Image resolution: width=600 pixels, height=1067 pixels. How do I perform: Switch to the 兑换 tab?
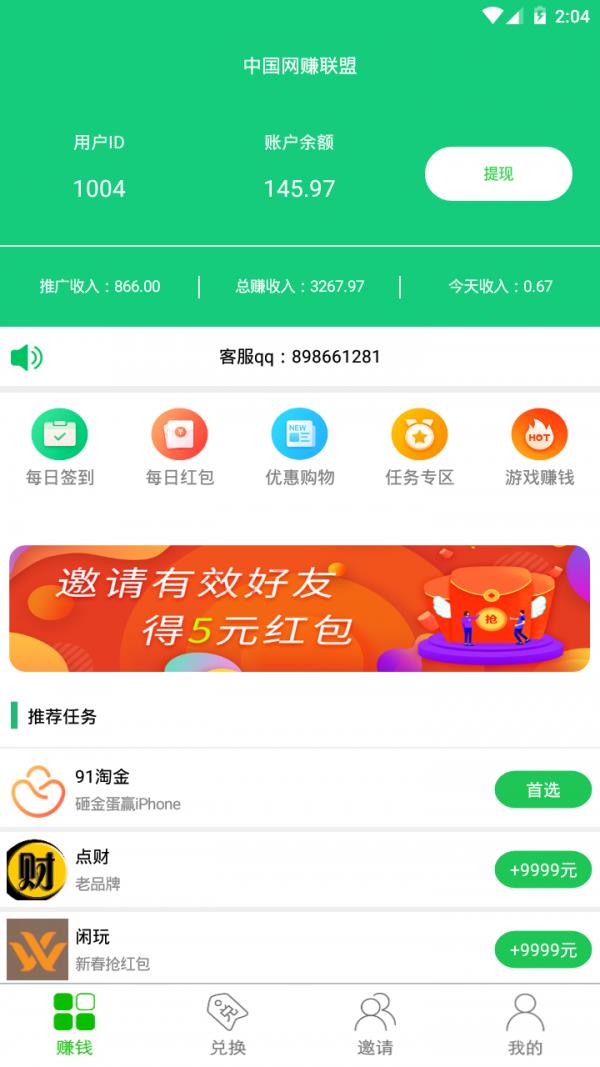[x=227, y=1024]
